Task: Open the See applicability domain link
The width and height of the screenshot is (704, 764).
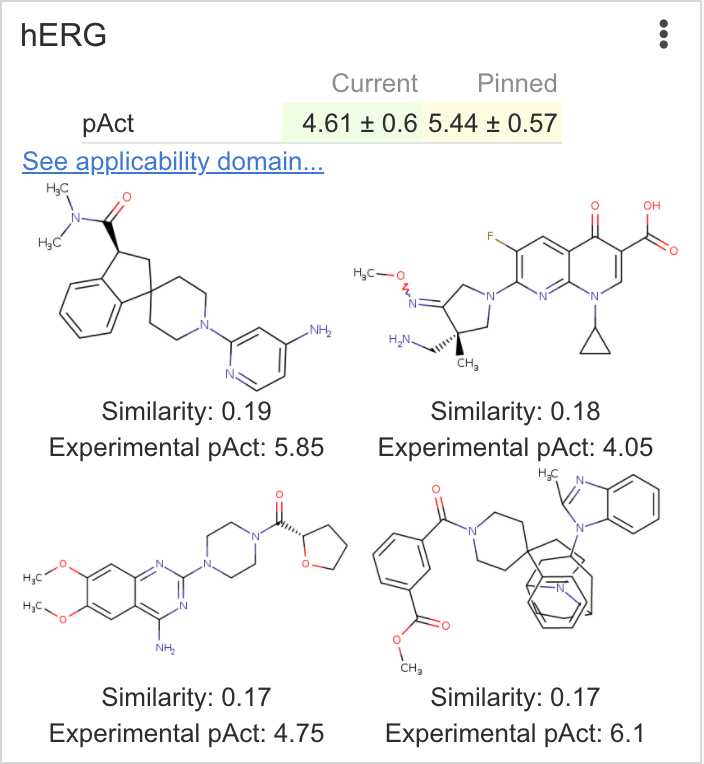Action: pyautogui.click(x=173, y=161)
